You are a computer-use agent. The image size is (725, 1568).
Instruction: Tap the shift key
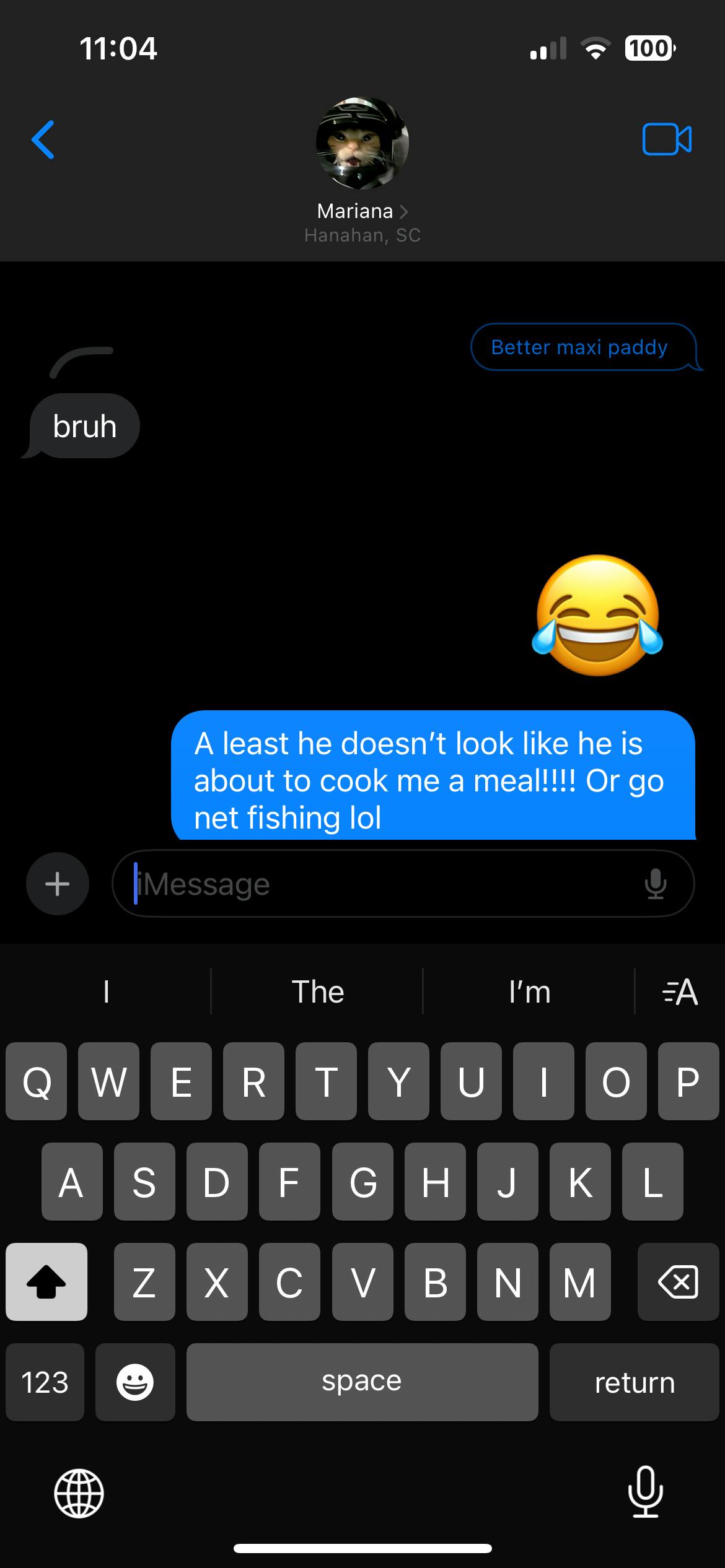46,1282
